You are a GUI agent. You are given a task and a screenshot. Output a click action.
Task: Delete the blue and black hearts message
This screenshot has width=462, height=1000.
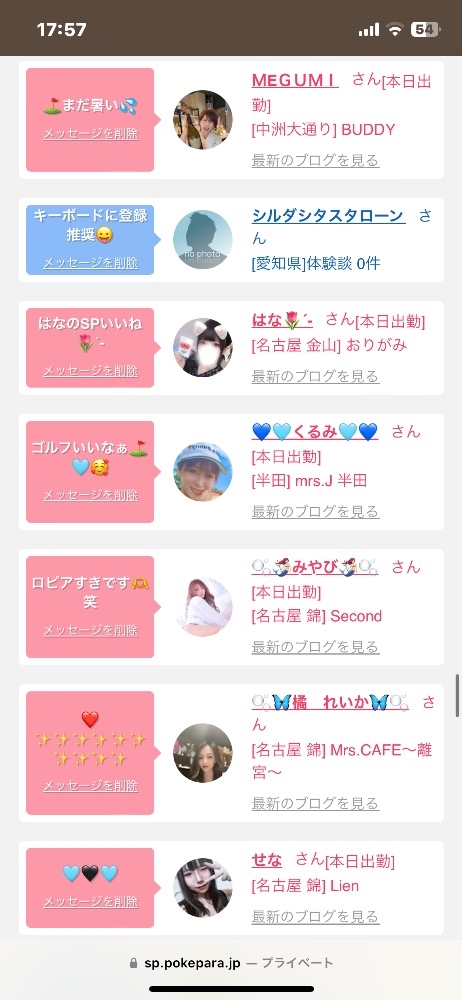tap(90, 902)
